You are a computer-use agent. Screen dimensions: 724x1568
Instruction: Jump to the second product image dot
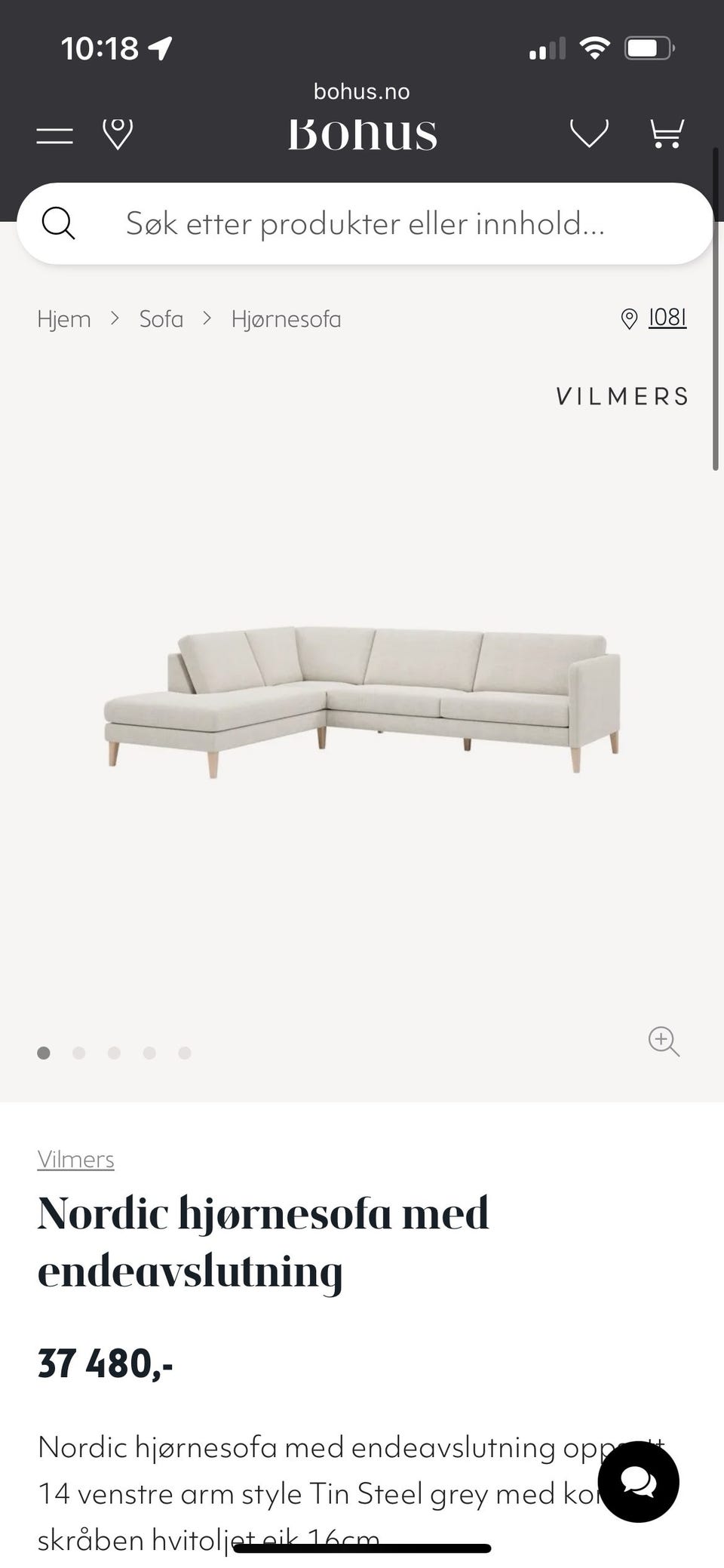point(78,1053)
